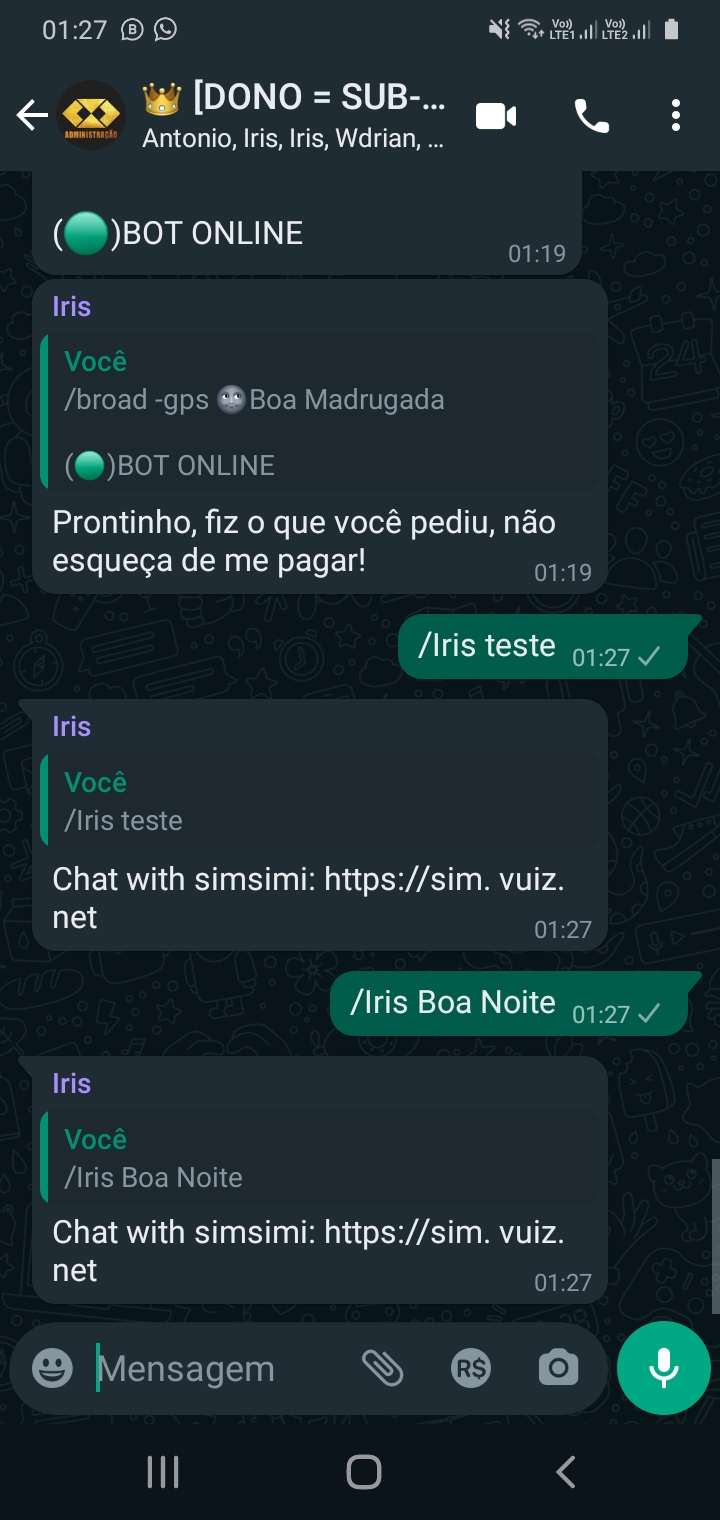
Task: Record a voice message with the microphone
Action: click(x=664, y=1368)
